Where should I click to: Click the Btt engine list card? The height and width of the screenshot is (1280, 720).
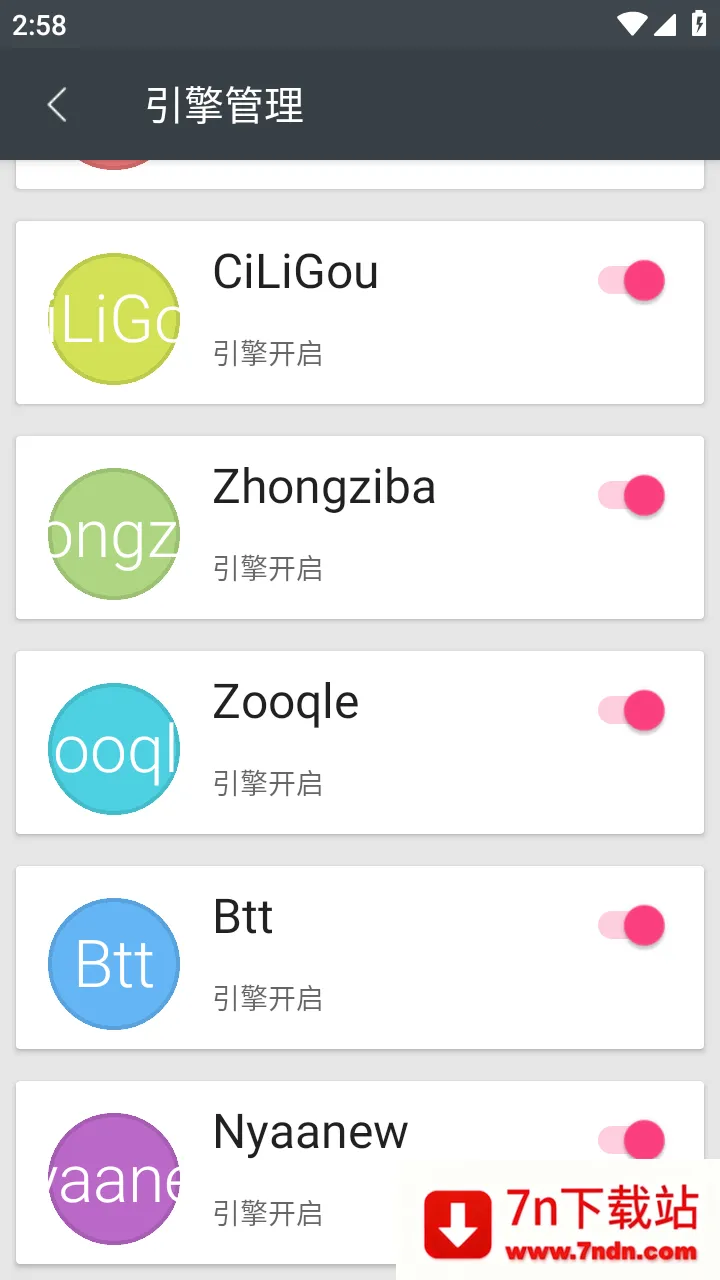click(360, 957)
